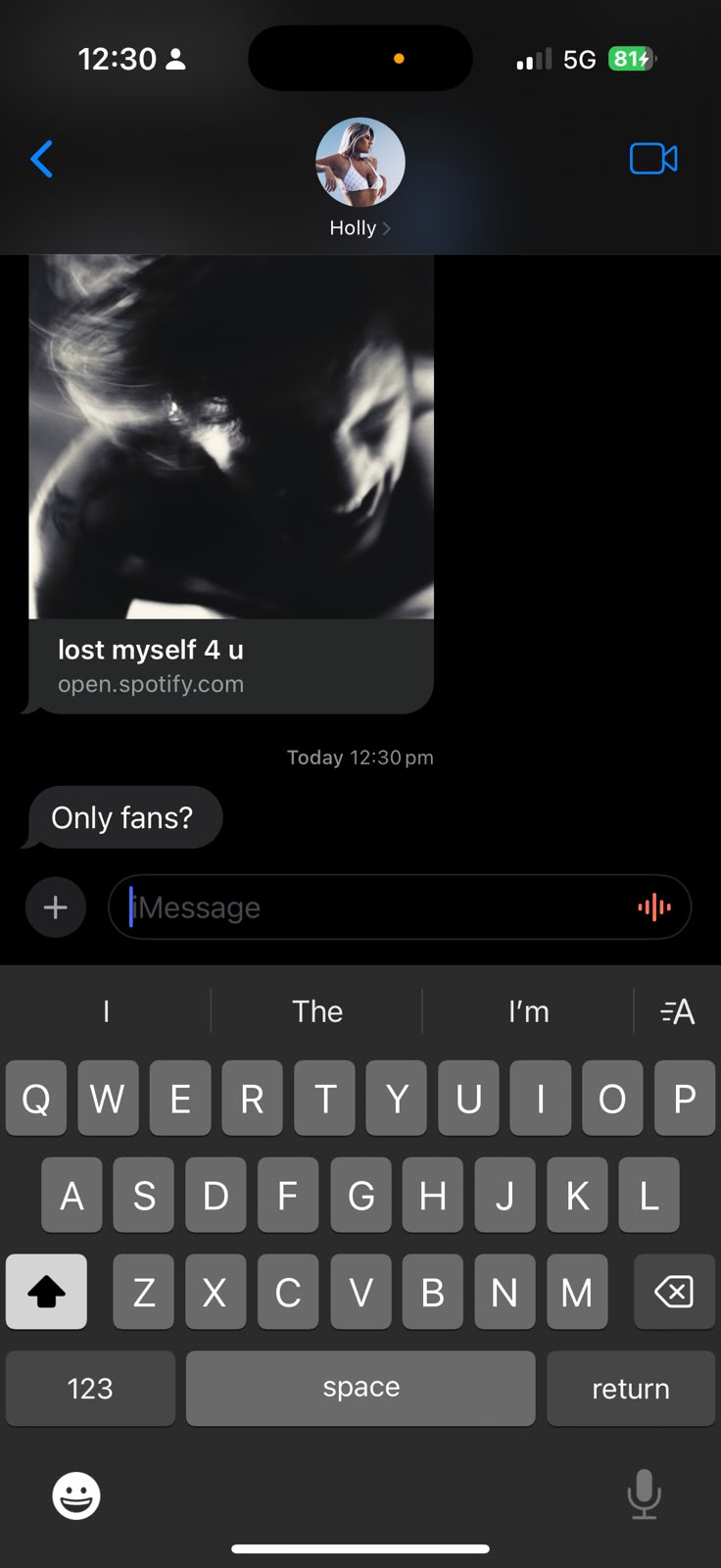Start a FaceTime video call
Viewport: 721px width, 1568px height.
click(x=653, y=159)
